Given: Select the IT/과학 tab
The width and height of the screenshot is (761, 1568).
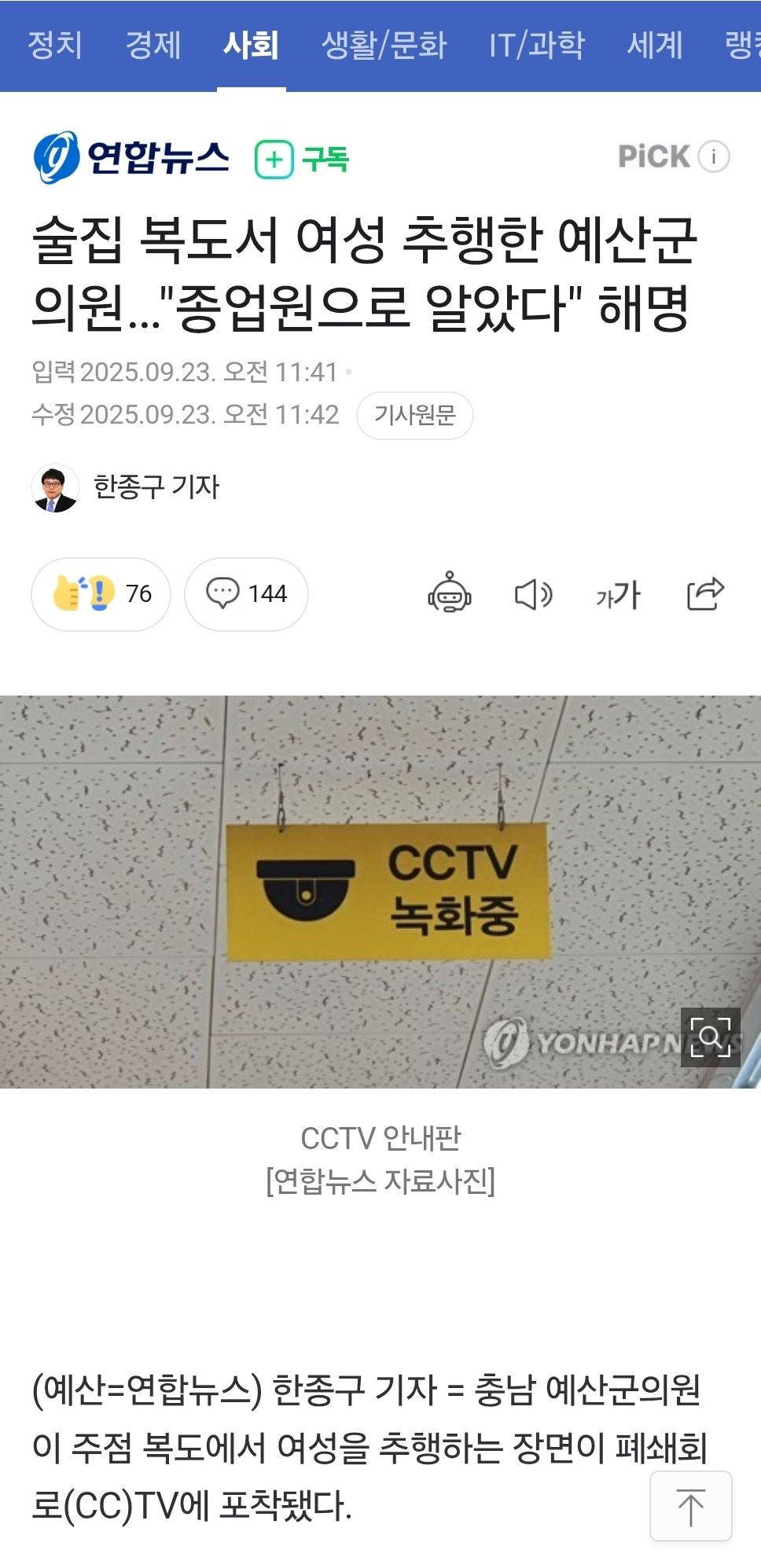Looking at the screenshot, I should click(x=537, y=45).
